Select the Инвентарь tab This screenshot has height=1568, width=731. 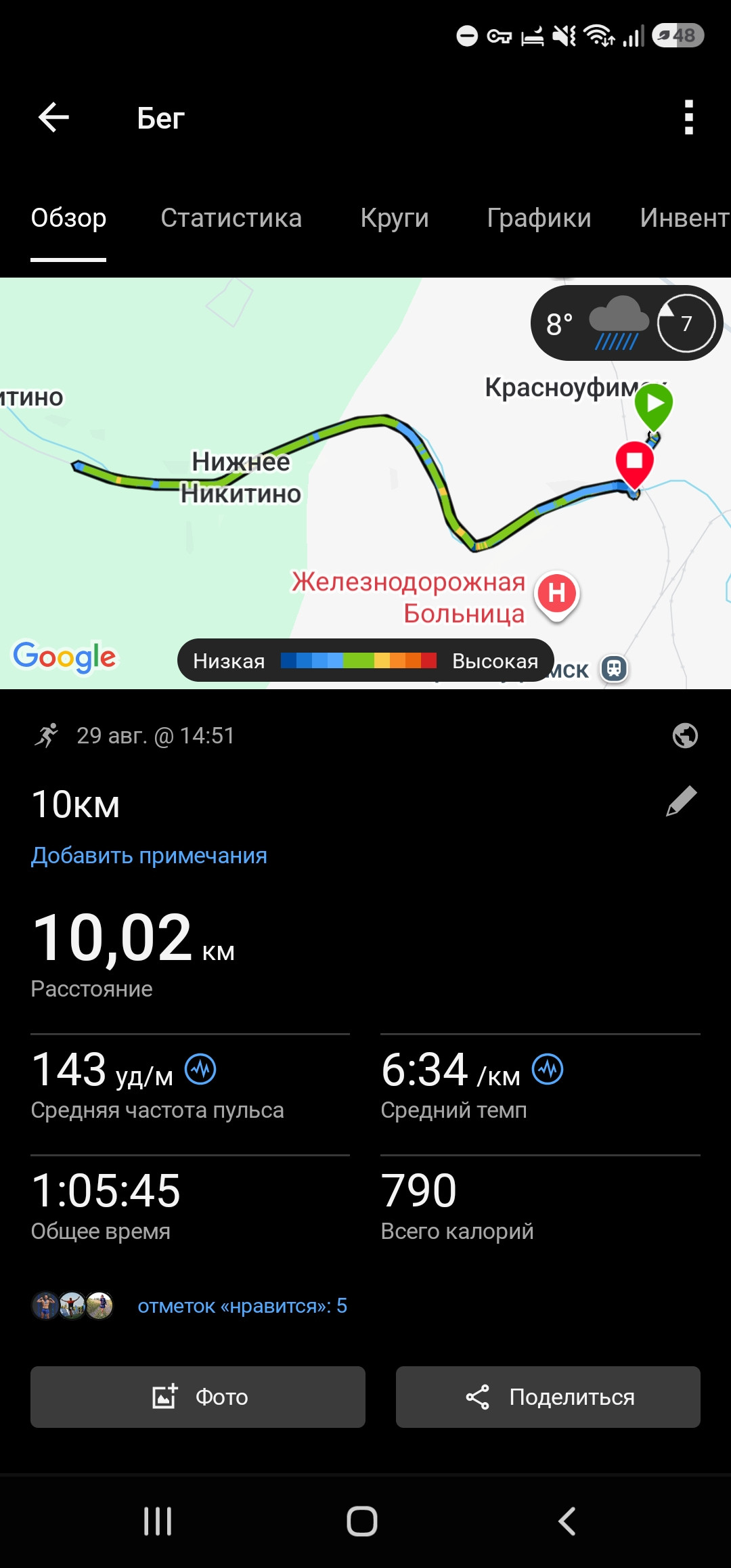685,218
